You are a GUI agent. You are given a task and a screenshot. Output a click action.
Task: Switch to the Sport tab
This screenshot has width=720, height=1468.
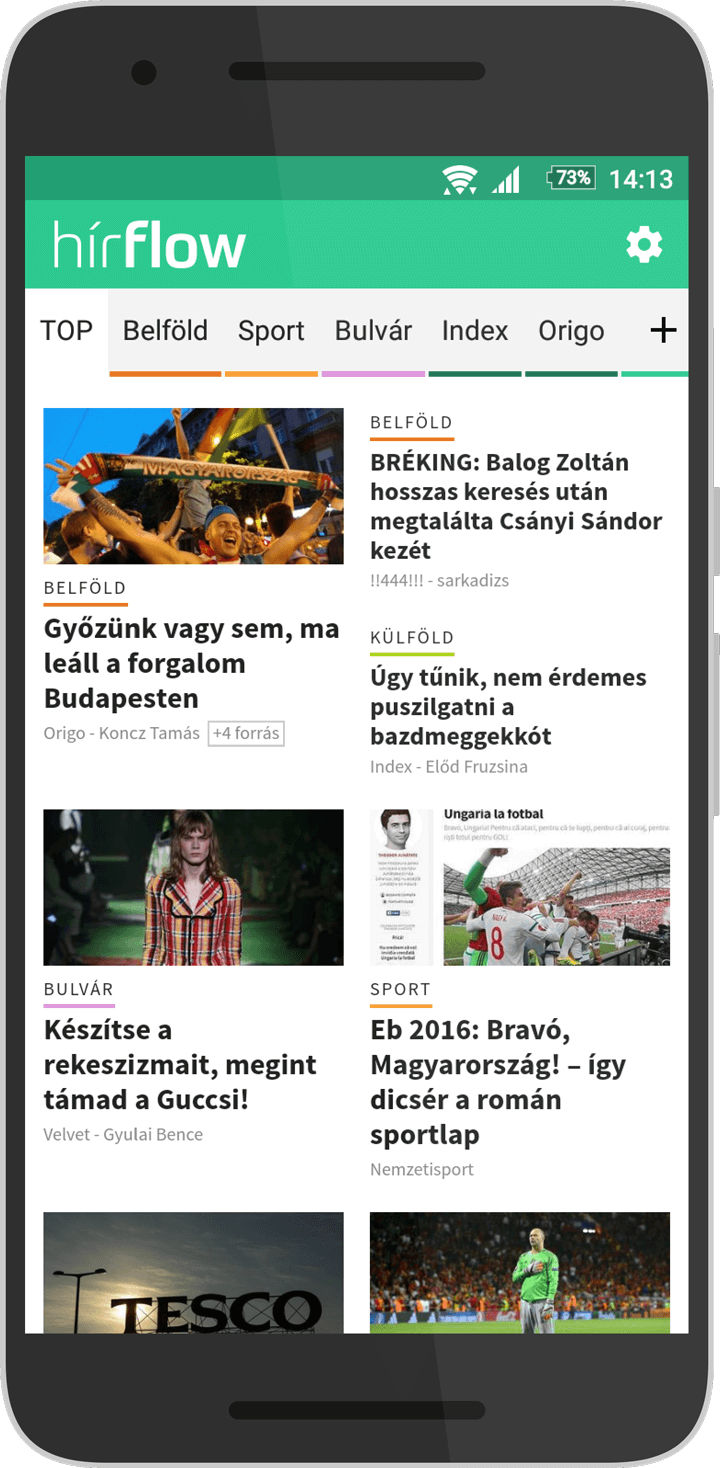point(271,331)
